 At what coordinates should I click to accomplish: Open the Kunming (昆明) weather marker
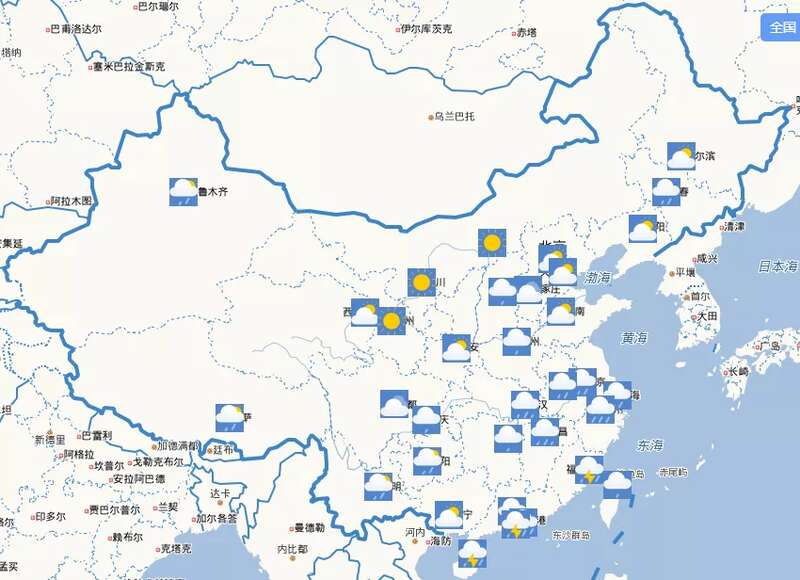[x=378, y=486]
